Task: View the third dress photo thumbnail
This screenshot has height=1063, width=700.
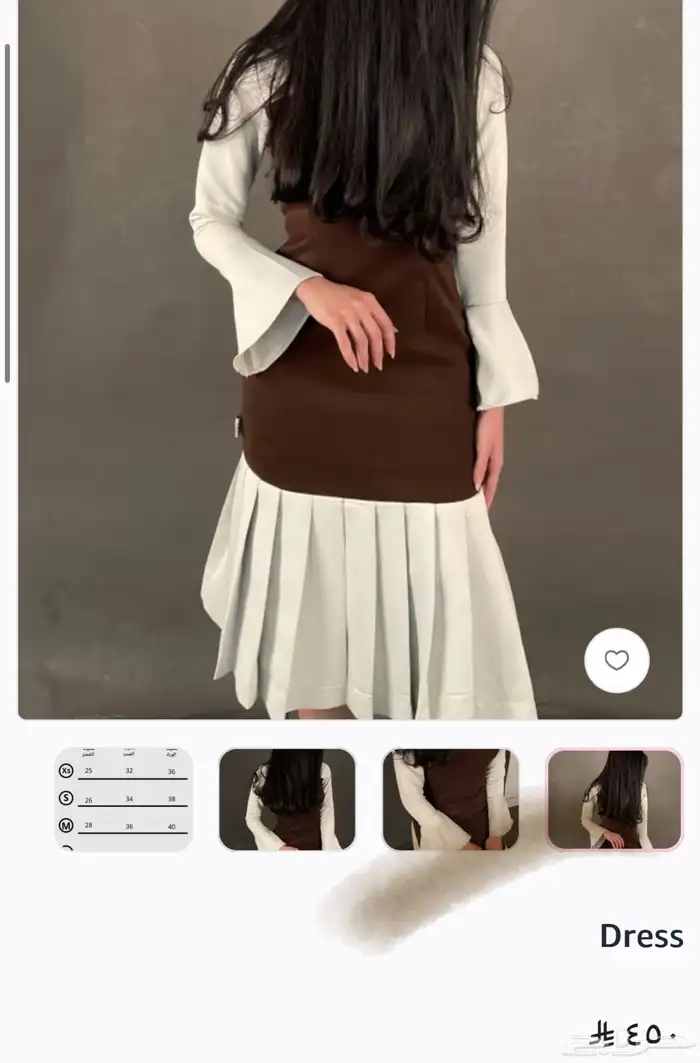Action: [450, 799]
